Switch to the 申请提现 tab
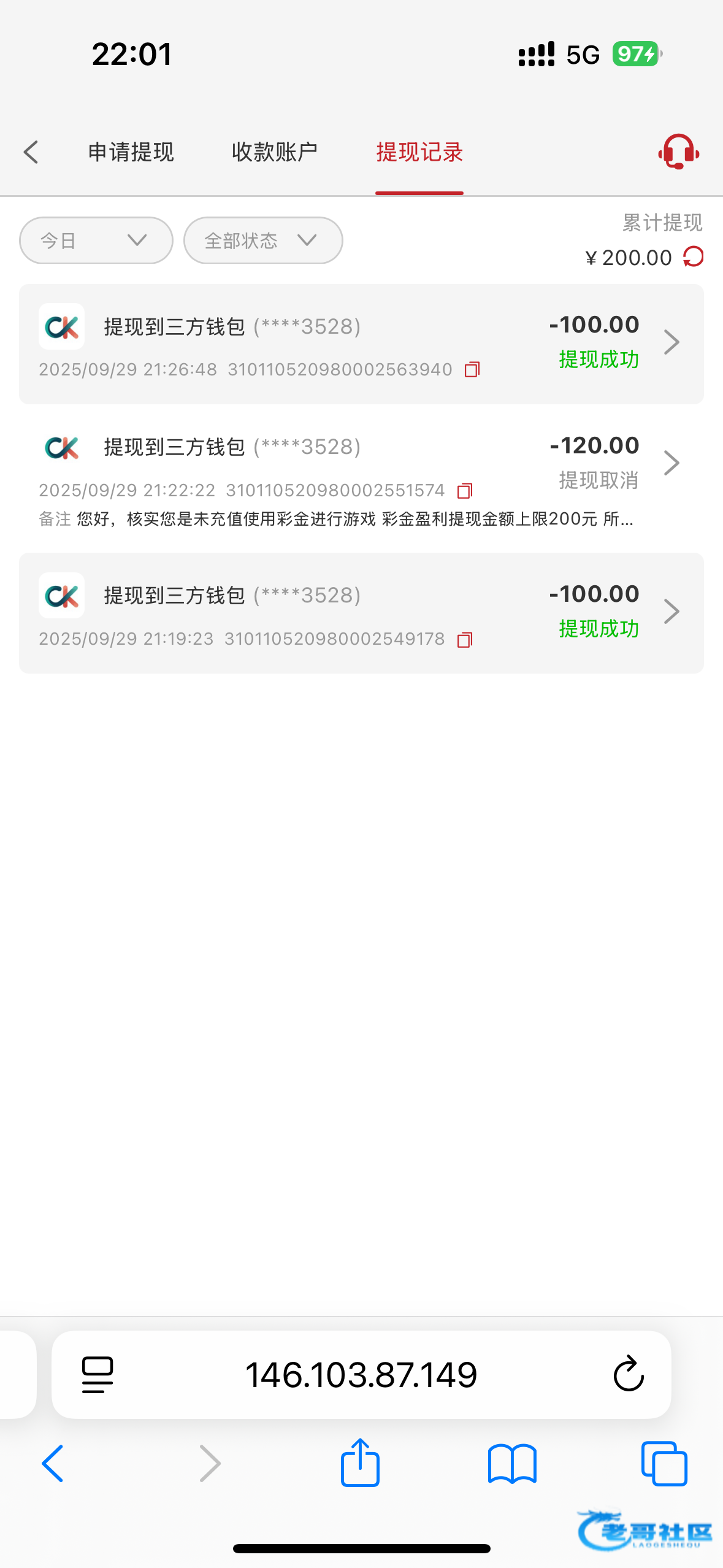 [x=131, y=152]
